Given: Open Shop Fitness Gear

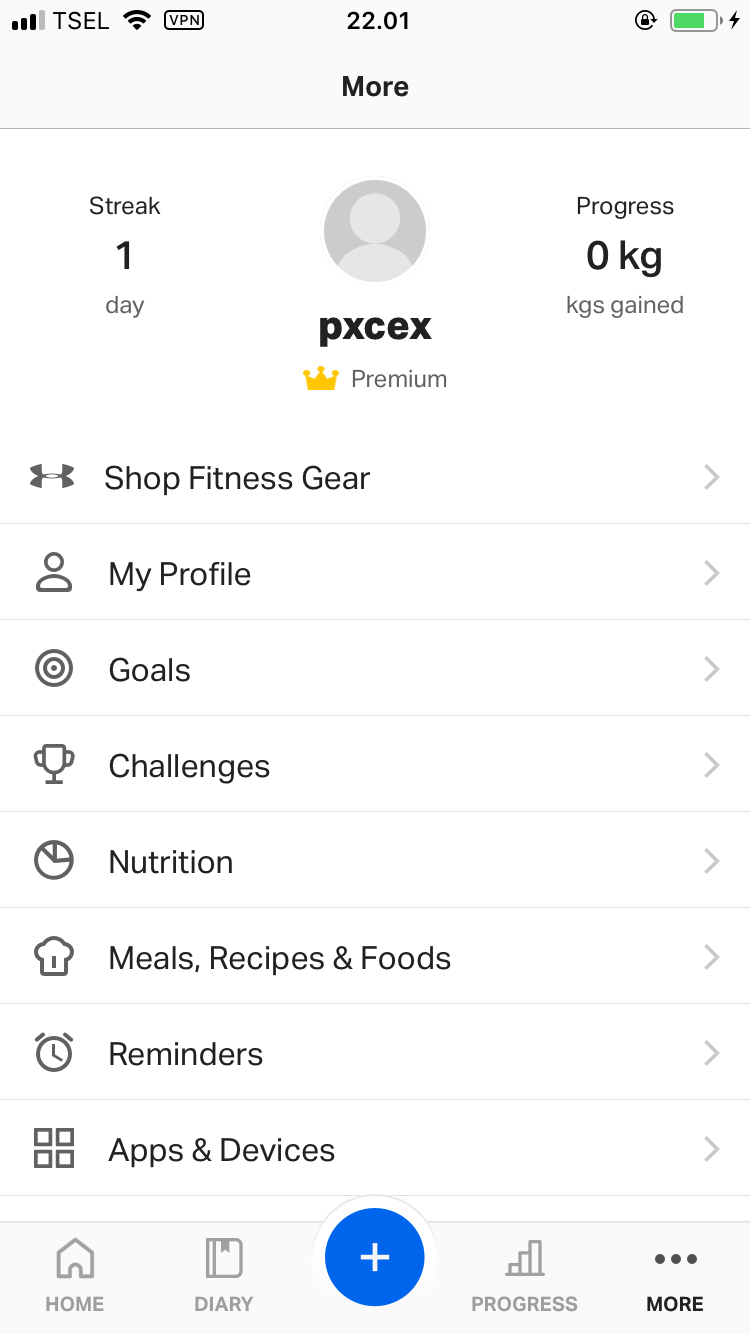Looking at the screenshot, I should 375,477.
